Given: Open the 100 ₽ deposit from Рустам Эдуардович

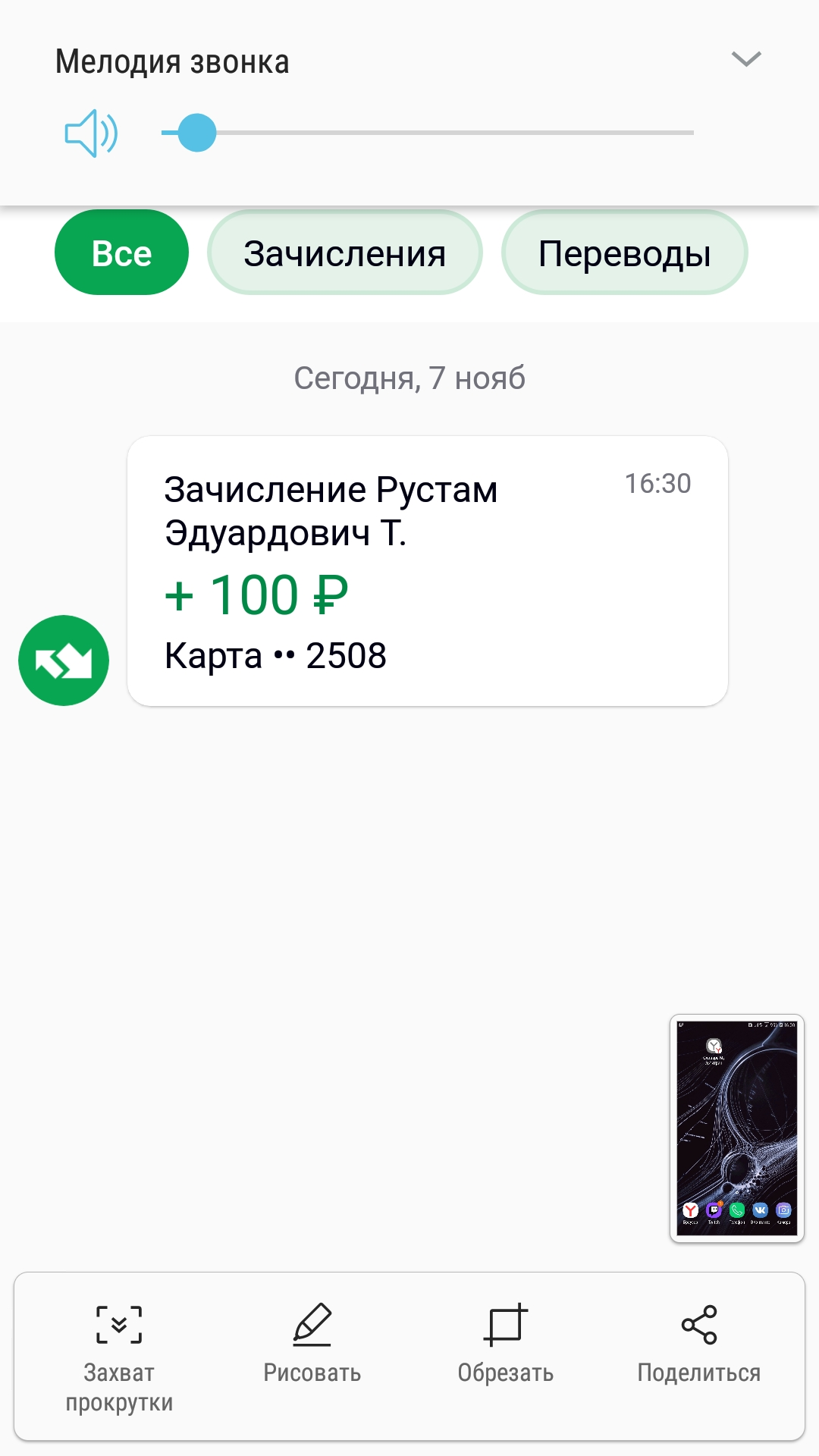Looking at the screenshot, I should pos(428,571).
